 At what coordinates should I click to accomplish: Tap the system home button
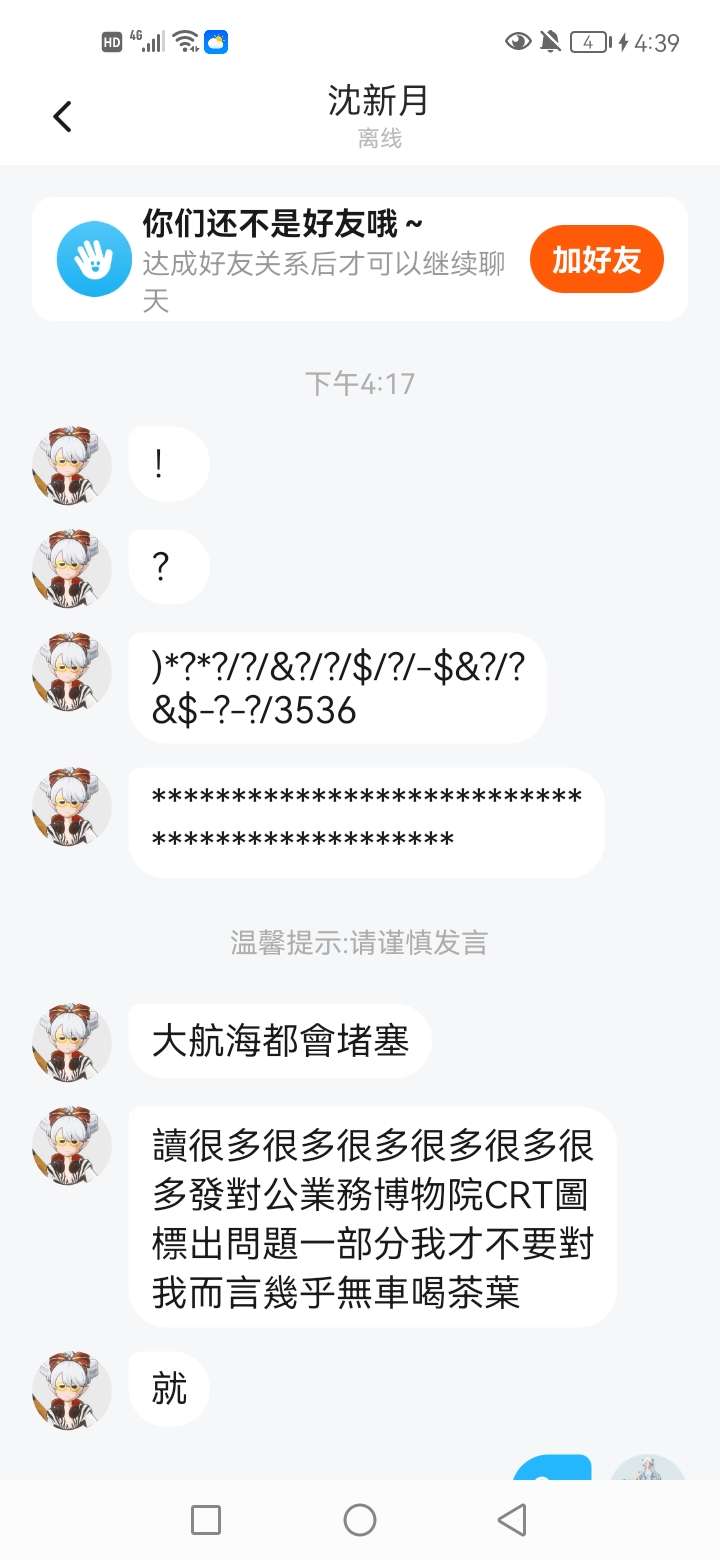(x=360, y=1520)
